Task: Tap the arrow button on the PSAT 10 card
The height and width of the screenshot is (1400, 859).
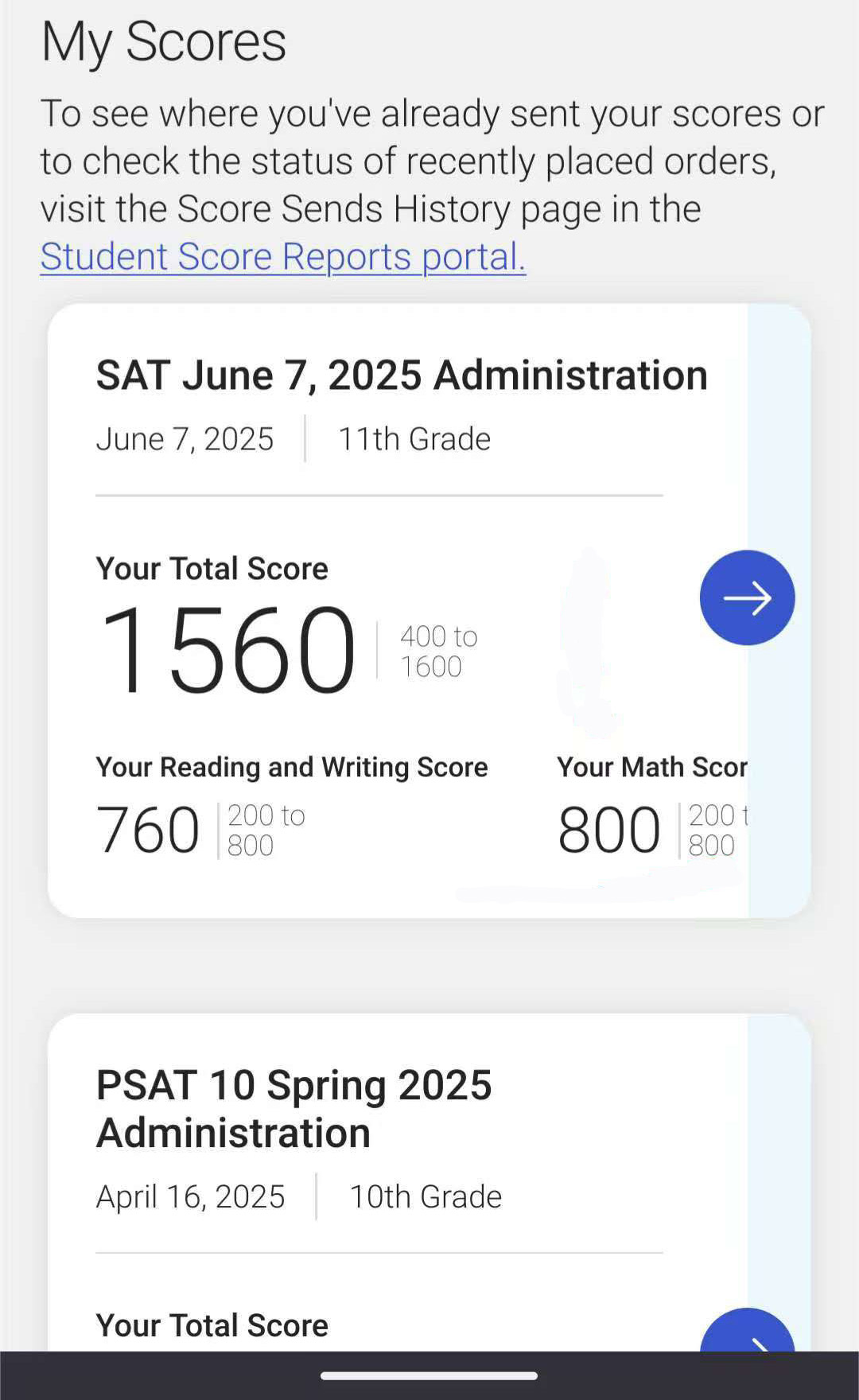Action: click(747, 1330)
